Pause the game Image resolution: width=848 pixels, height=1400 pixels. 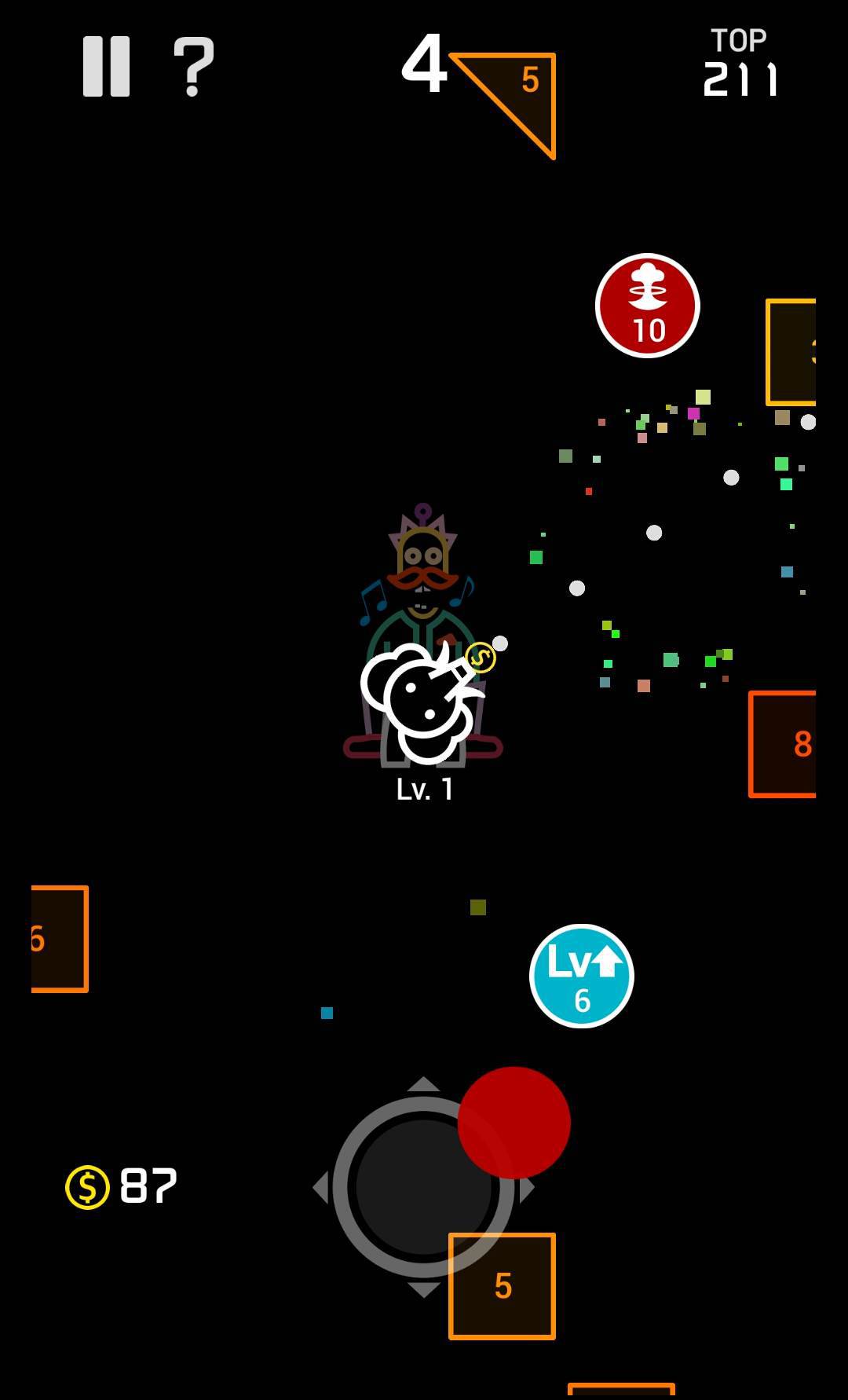click(x=106, y=67)
